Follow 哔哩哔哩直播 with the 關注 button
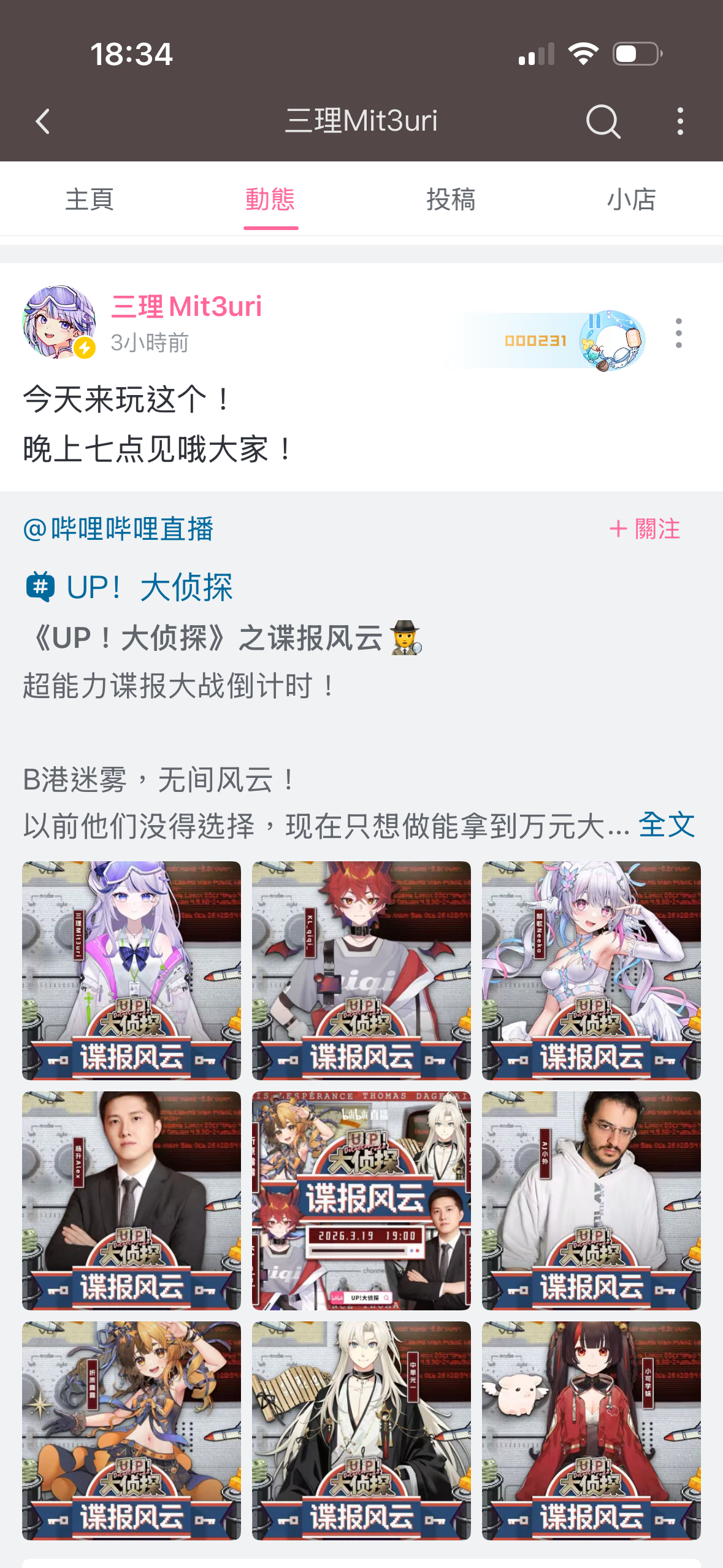723x1568 pixels. (x=645, y=529)
